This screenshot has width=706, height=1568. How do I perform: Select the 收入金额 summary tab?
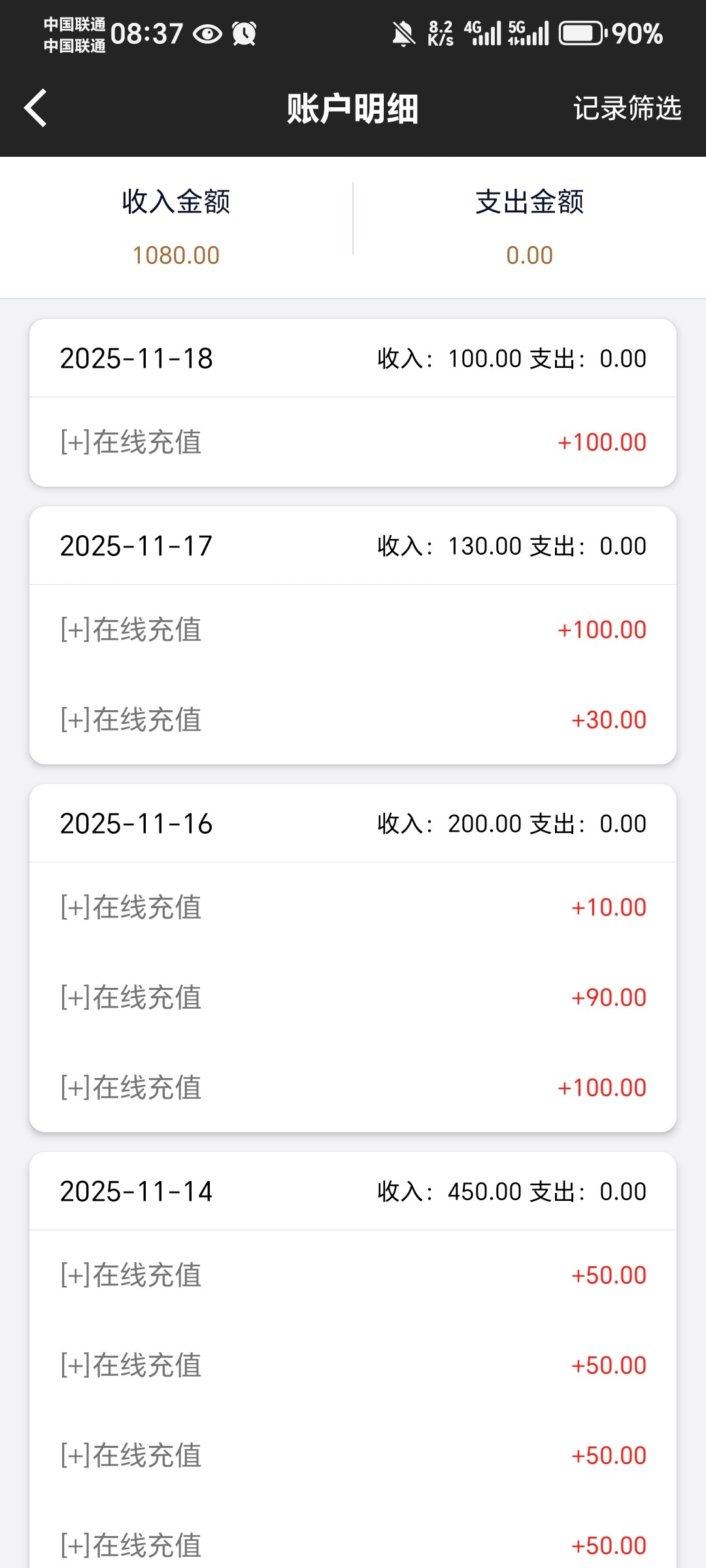pyautogui.click(x=176, y=203)
